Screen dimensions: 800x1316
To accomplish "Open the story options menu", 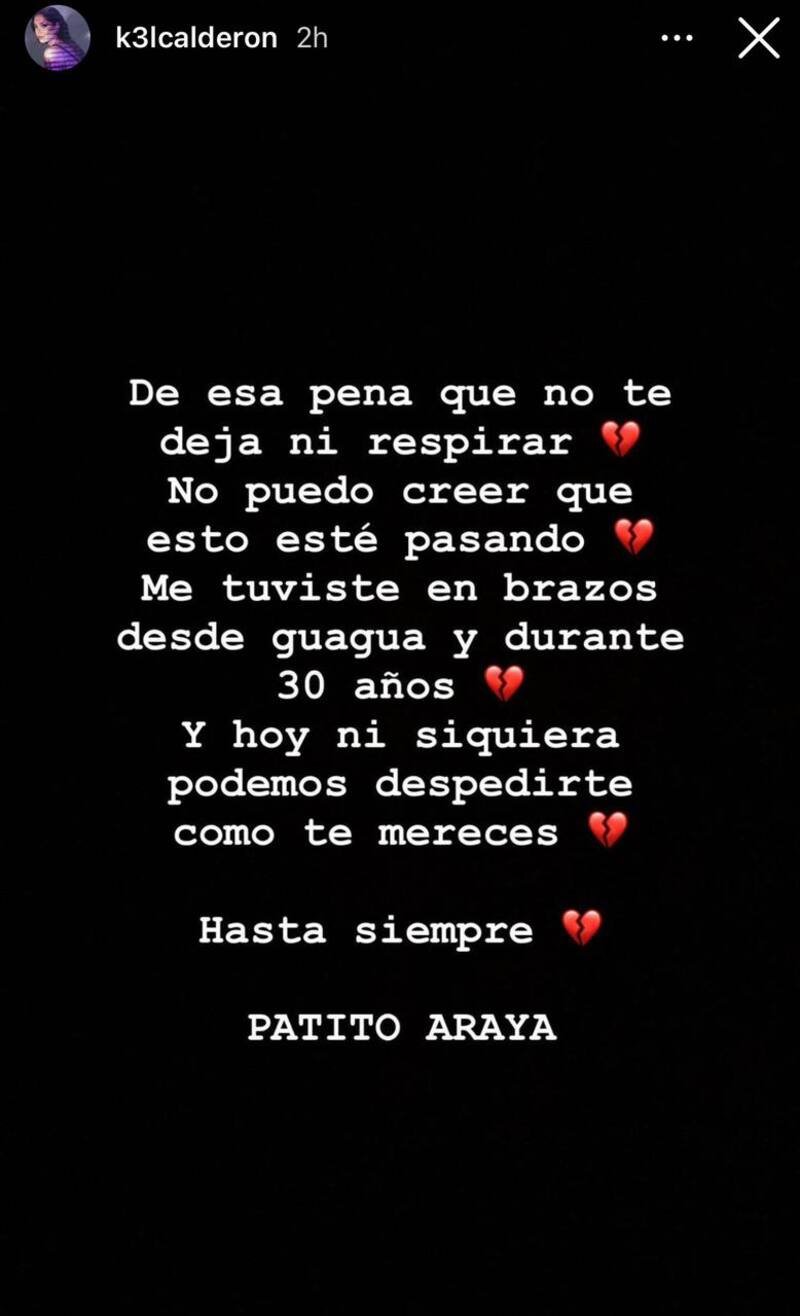I will click(x=677, y=38).
